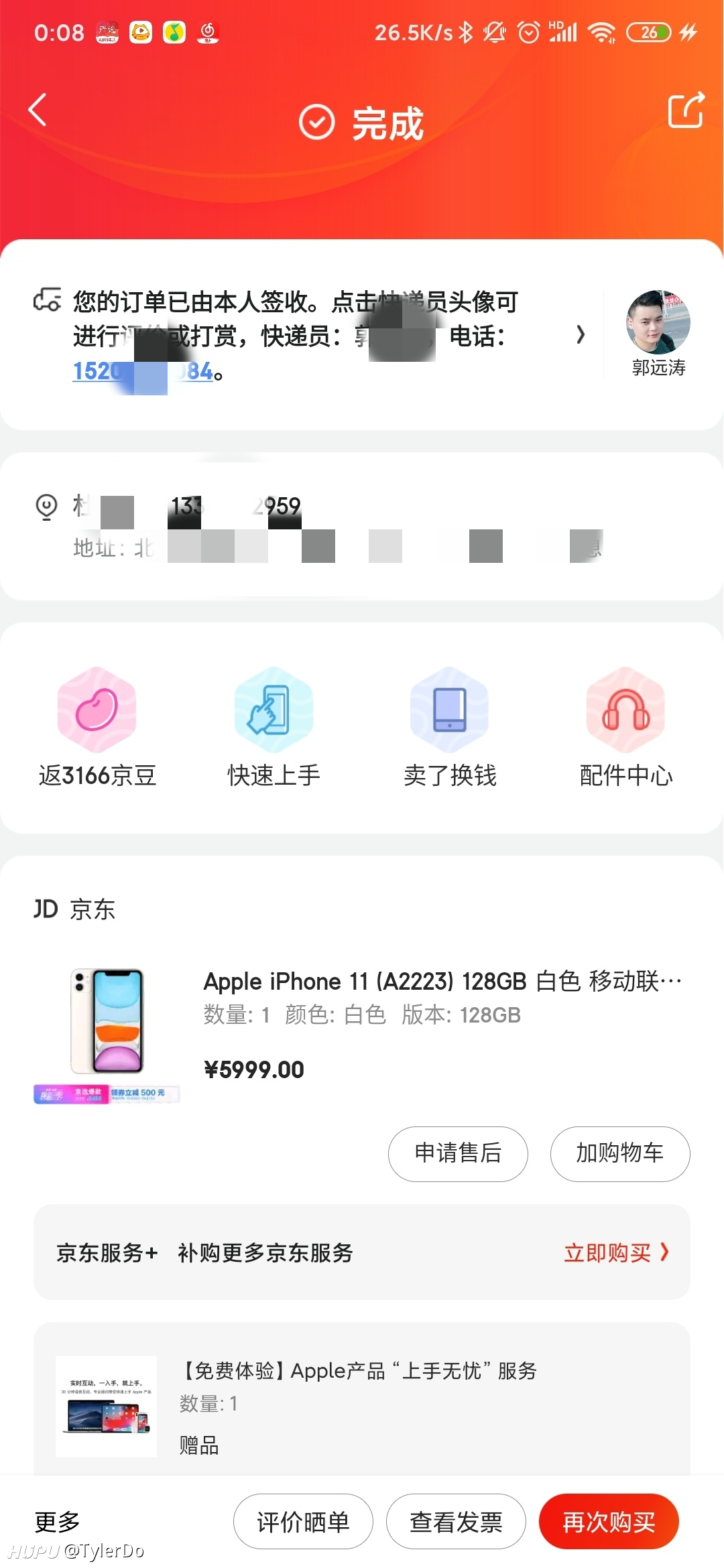The width and height of the screenshot is (724, 1568).
Task: Open the JD 京东 store header
Action: [74, 909]
